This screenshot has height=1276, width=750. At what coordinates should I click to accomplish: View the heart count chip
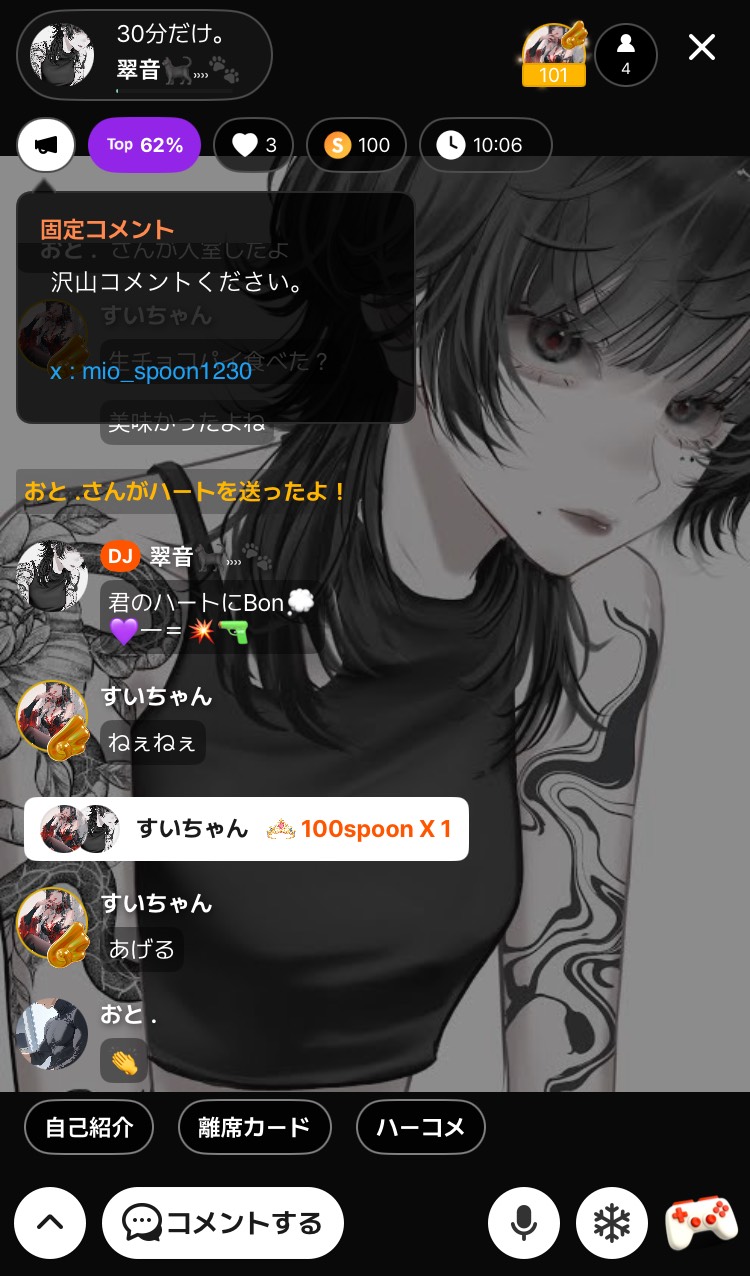point(254,146)
